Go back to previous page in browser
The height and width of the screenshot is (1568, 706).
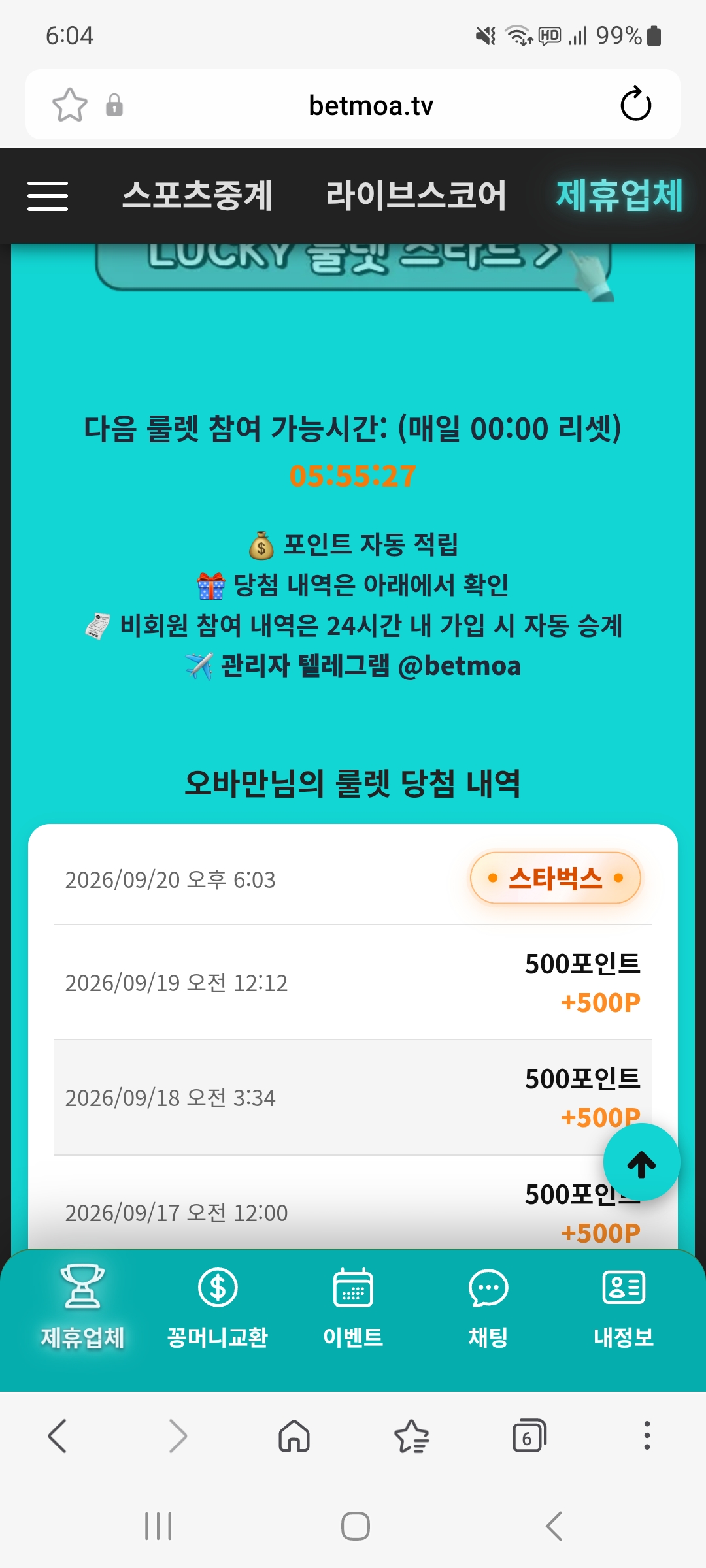(58, 1436)
